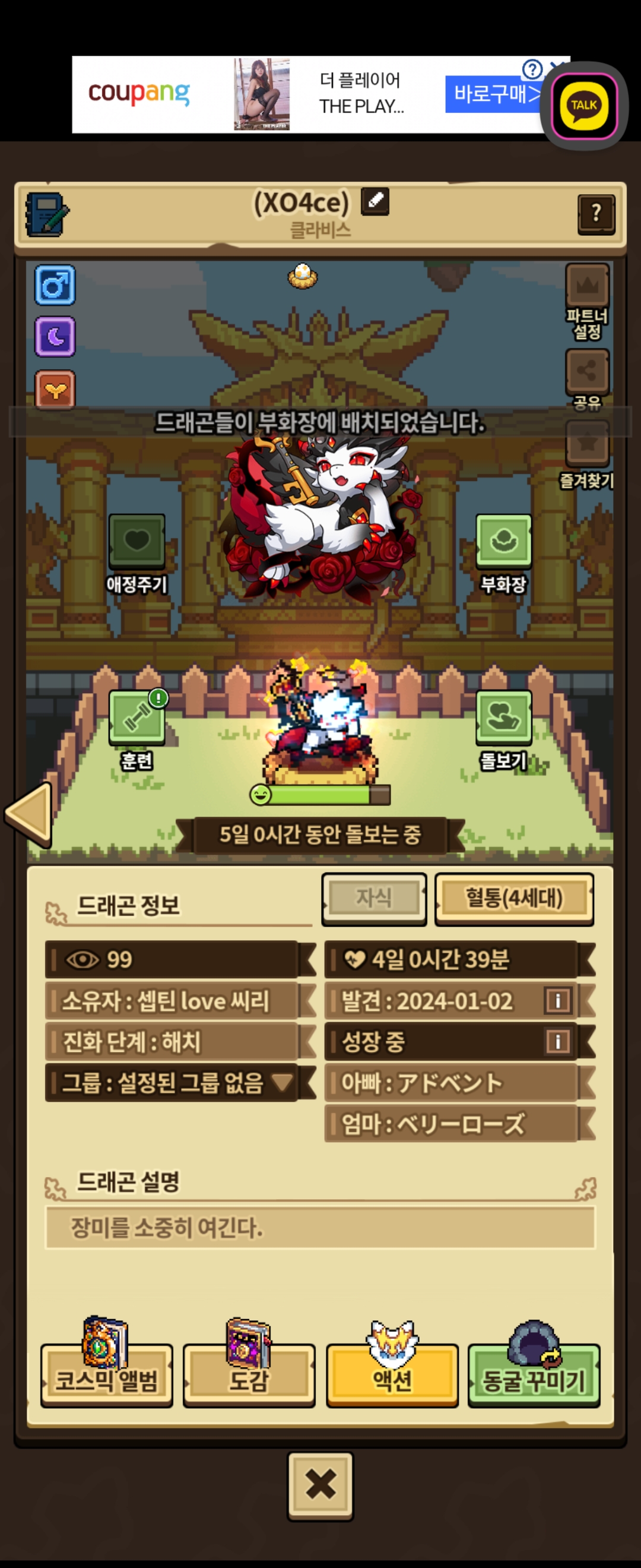Show info for 성장 중 status
This screenshot has height=1568, width=641.
click(x=558, y=1042)
